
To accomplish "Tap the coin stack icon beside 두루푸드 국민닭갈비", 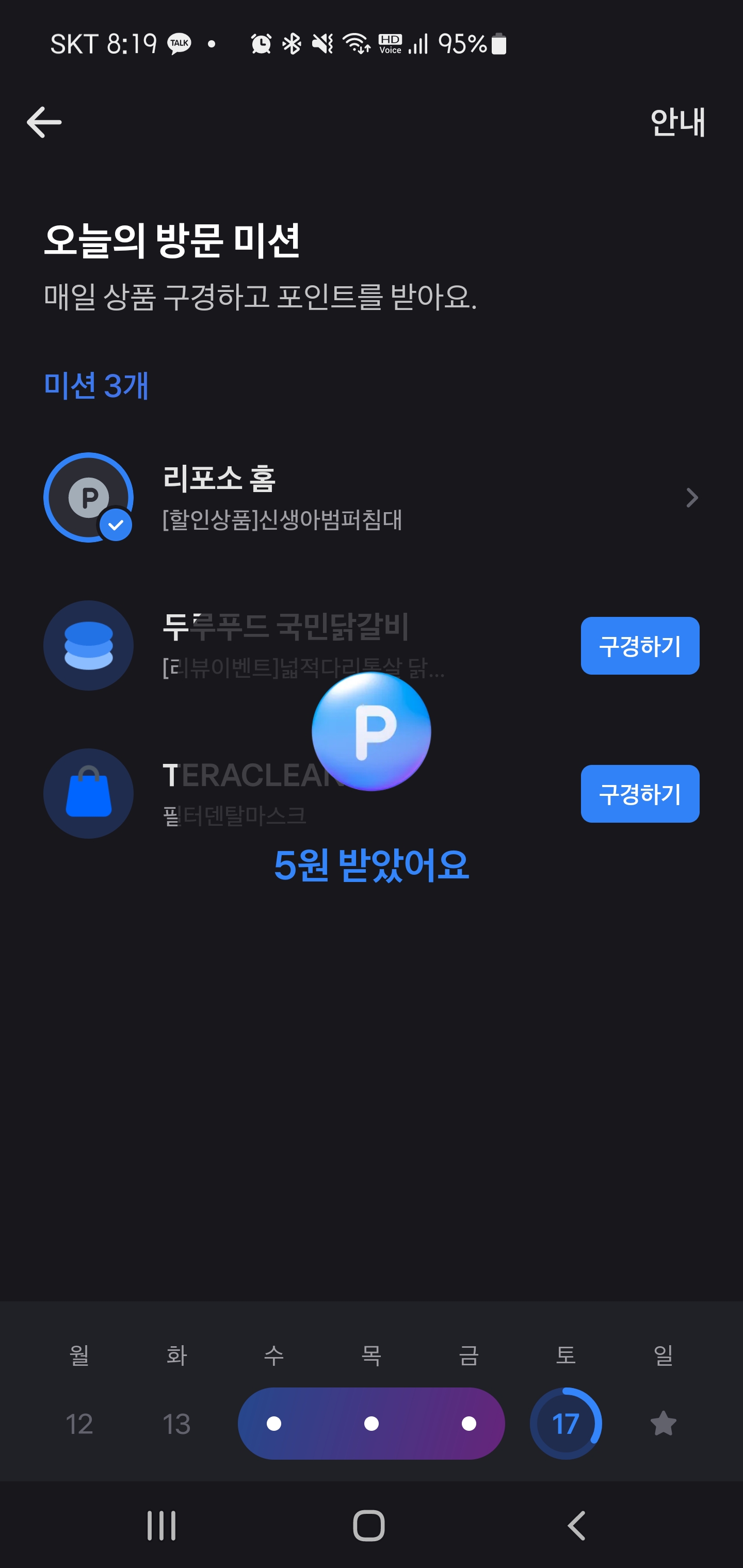I will (88, 646).
